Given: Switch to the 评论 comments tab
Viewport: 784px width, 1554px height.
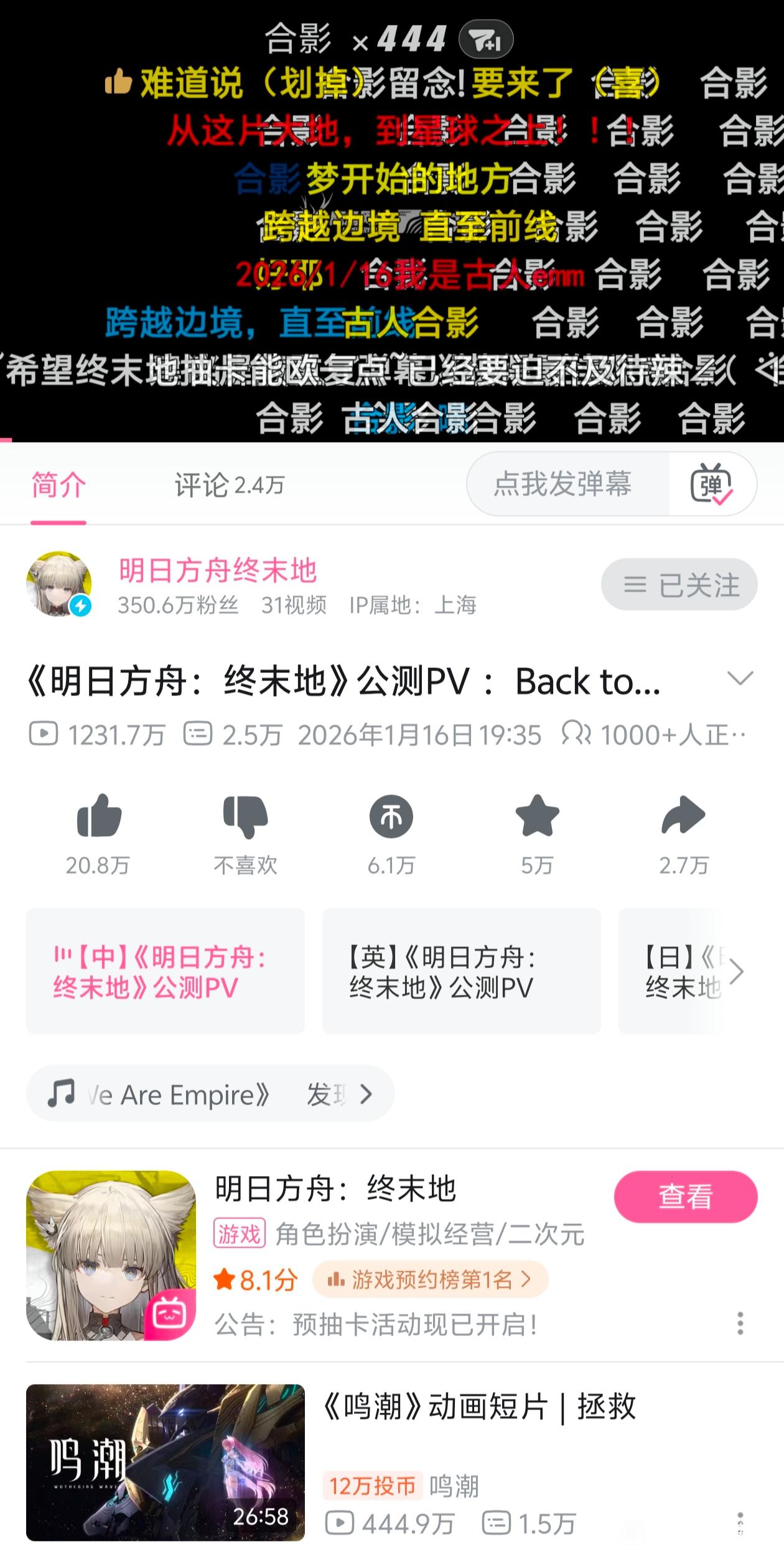Looking at the screenshot, I should click(228, 485).
